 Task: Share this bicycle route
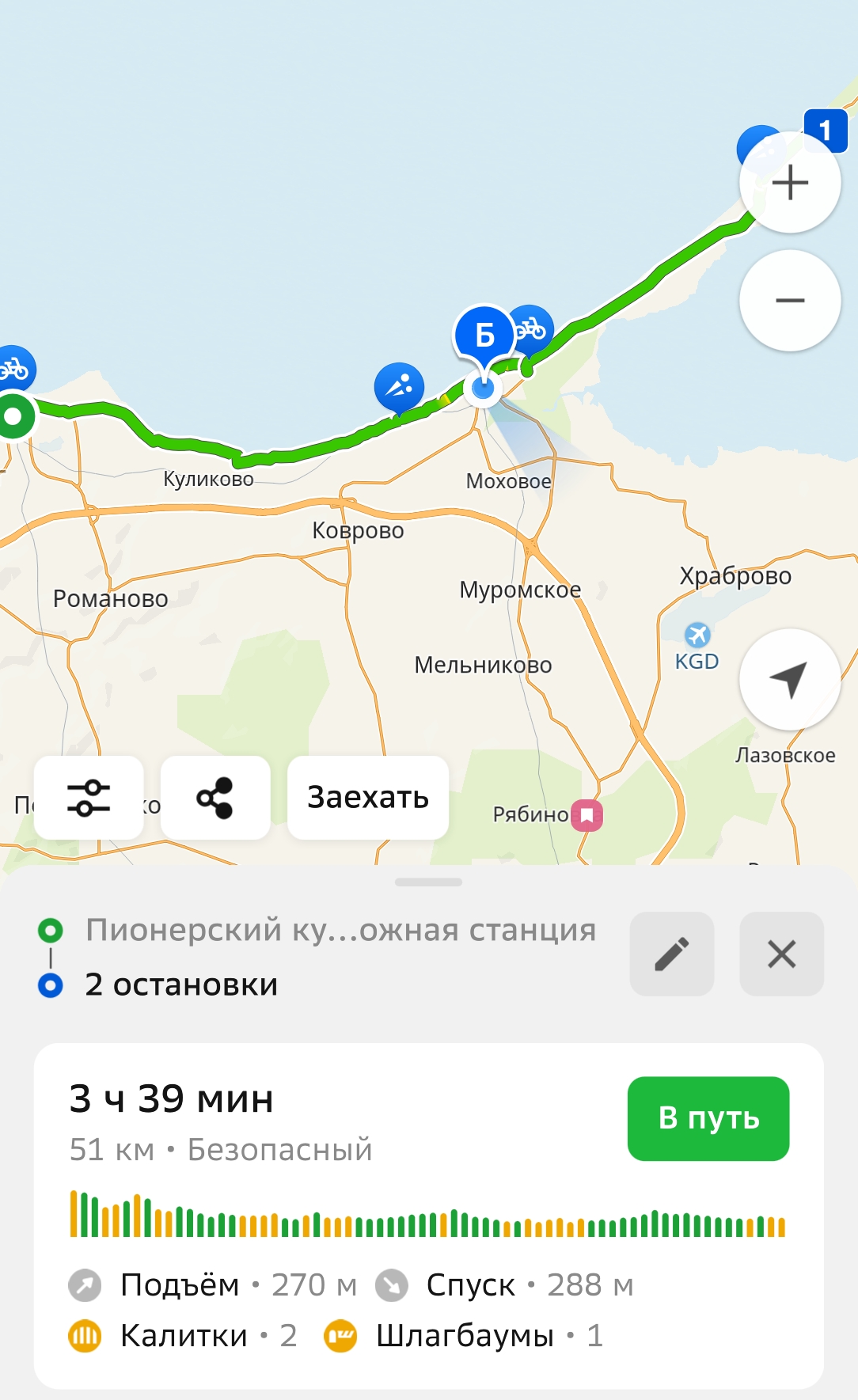[x=215, y=798]
